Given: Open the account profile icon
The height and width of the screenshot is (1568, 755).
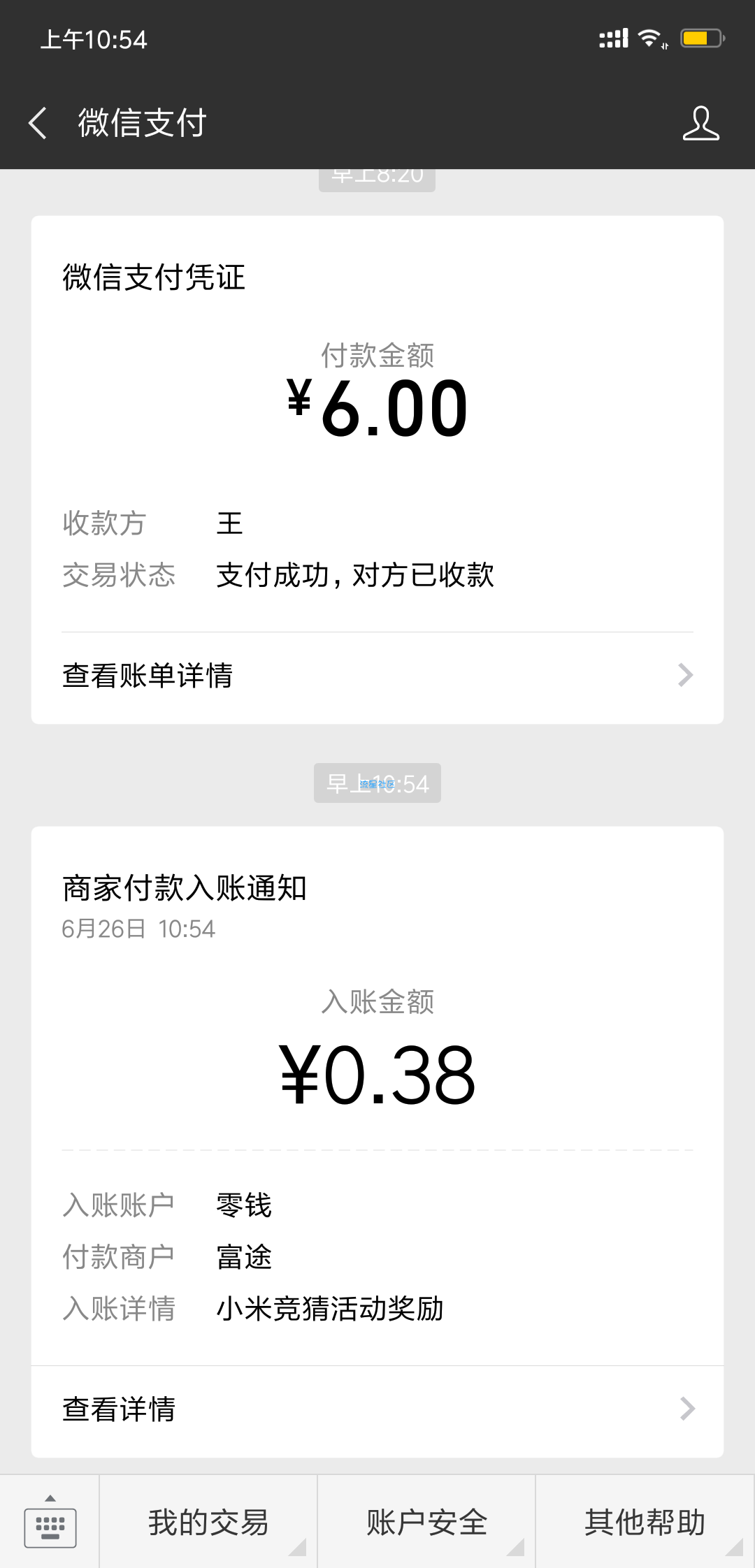Looking at the screenshot, I should [700, 123].
